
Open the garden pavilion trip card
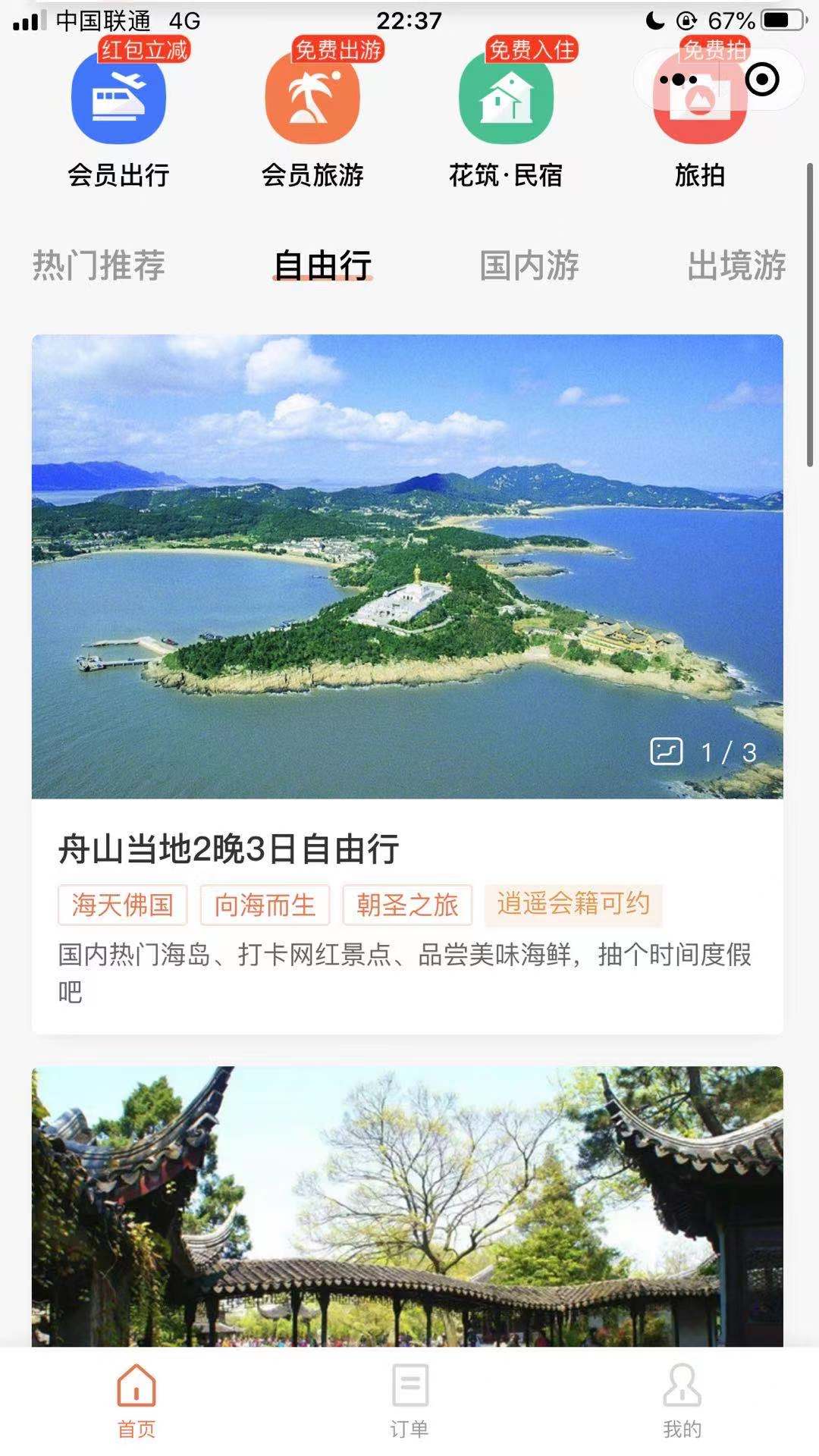click(x=407, y=1206)
